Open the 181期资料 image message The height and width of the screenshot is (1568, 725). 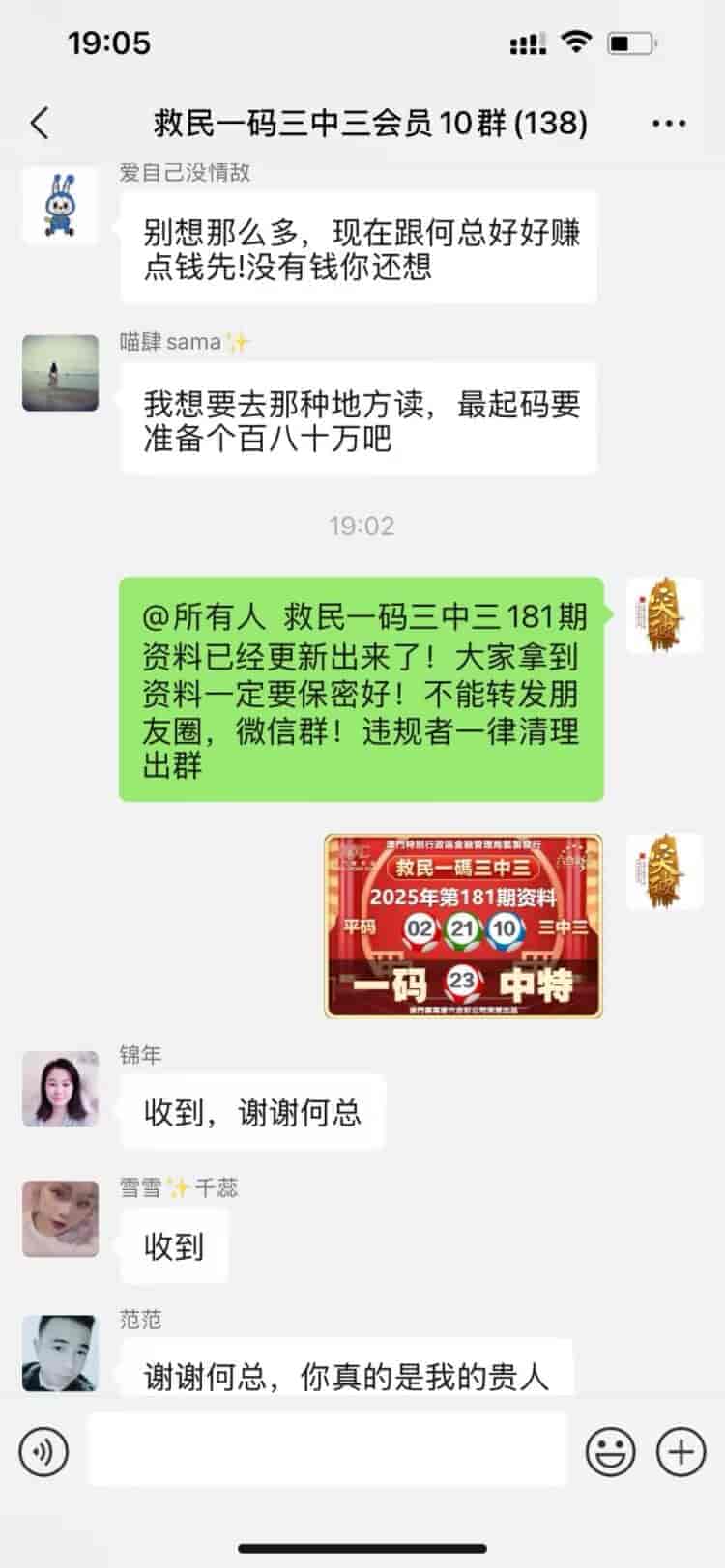(x=463, y=926)
